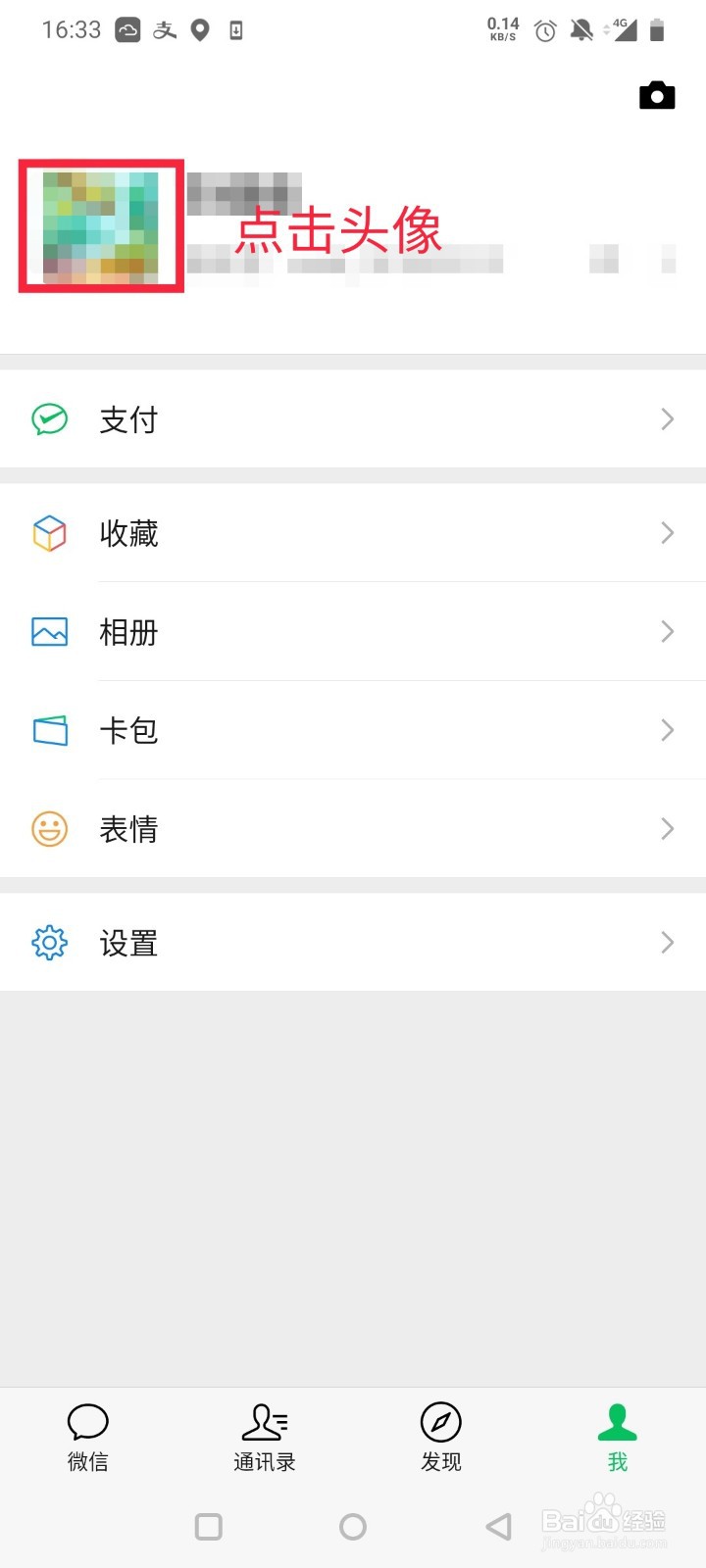Select the 我 profile tab
This screenshot has height=1568, width=706.
point(618,1437)
